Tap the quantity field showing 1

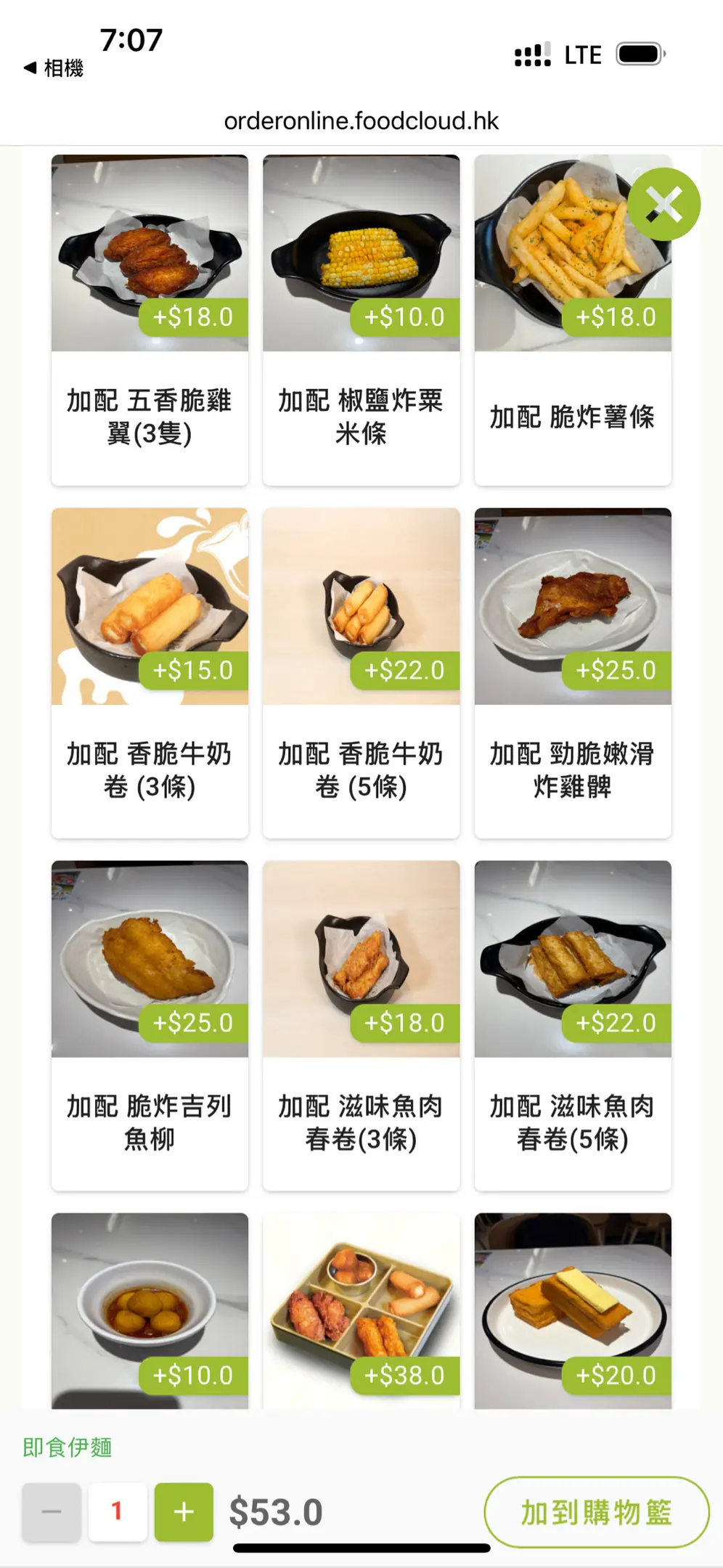[117, 1511]
